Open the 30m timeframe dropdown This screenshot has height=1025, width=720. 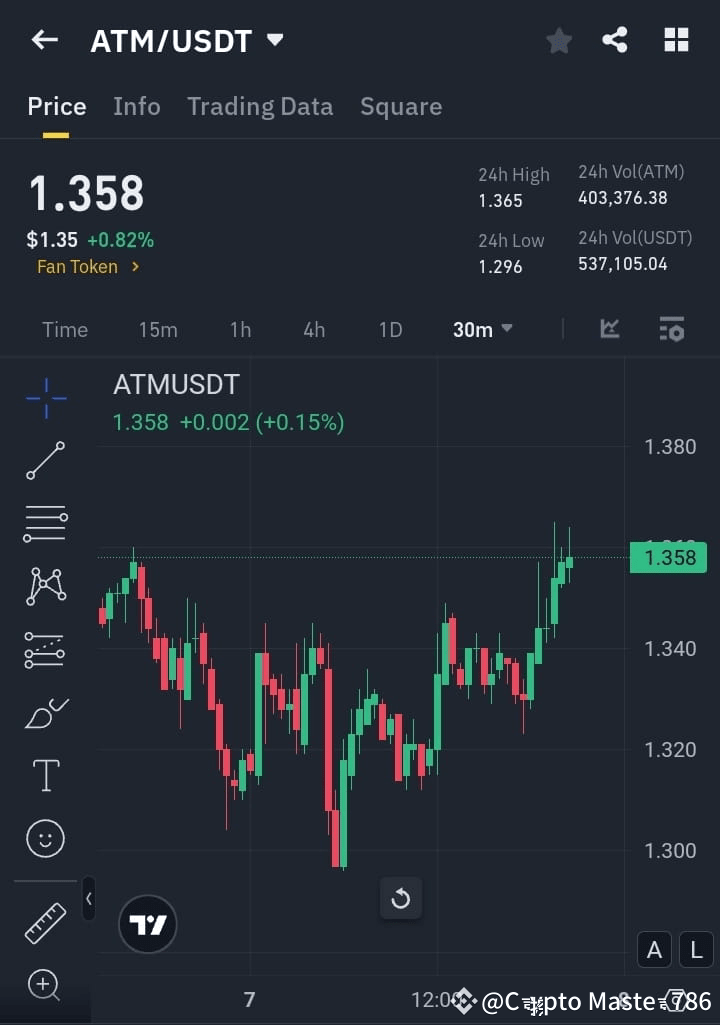pos(482,329)
